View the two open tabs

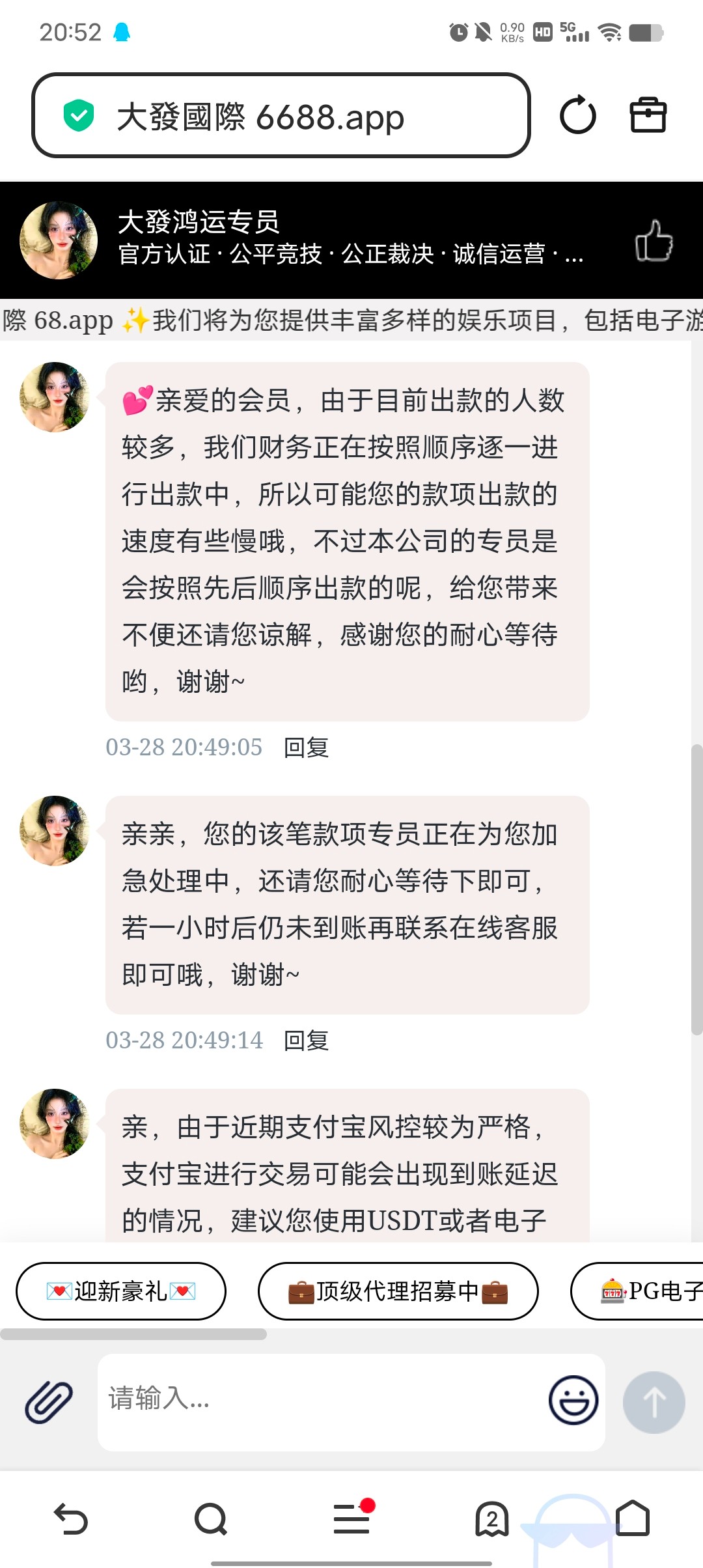click(492, 1519)
